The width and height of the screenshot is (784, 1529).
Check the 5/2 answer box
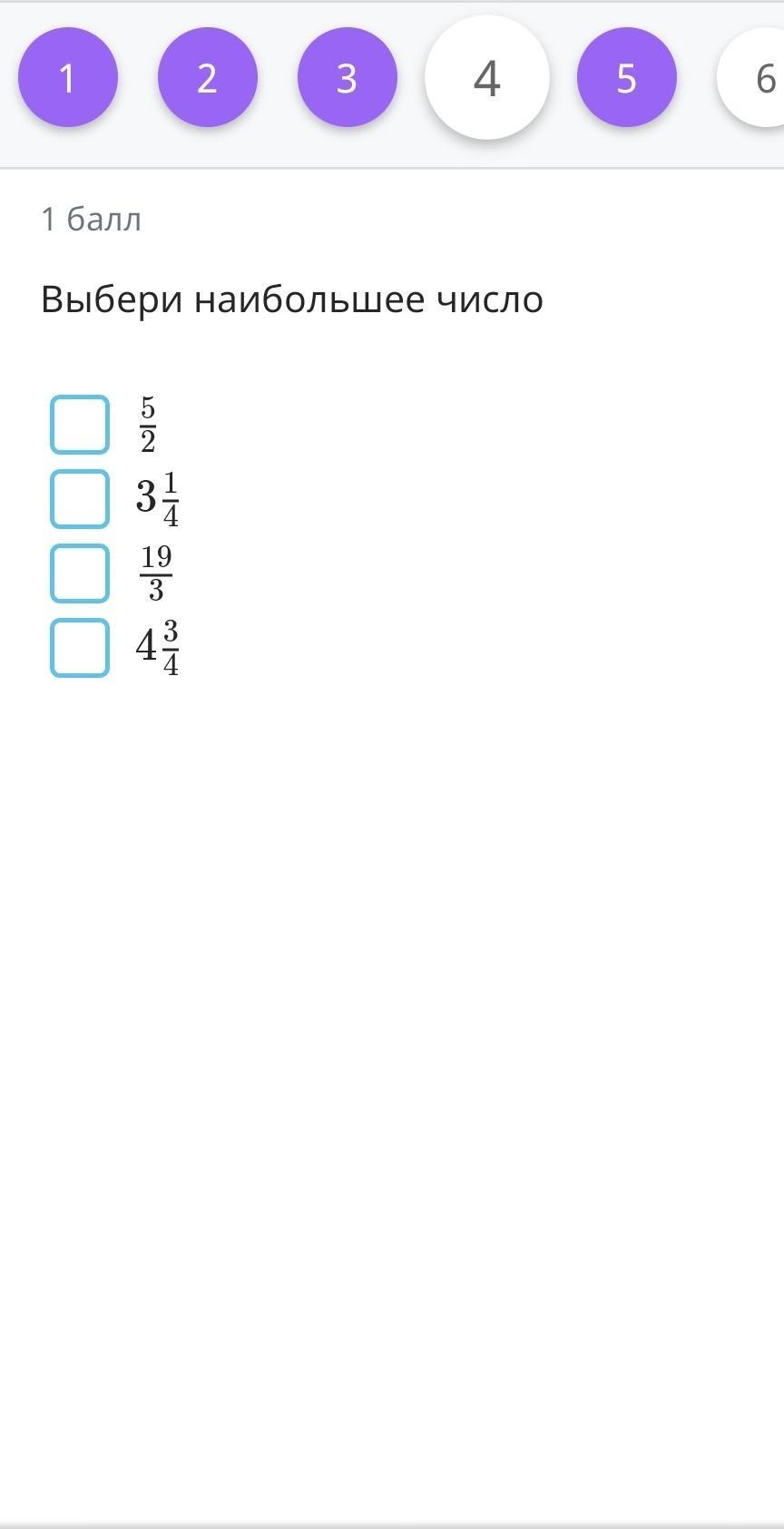(80, 425)
